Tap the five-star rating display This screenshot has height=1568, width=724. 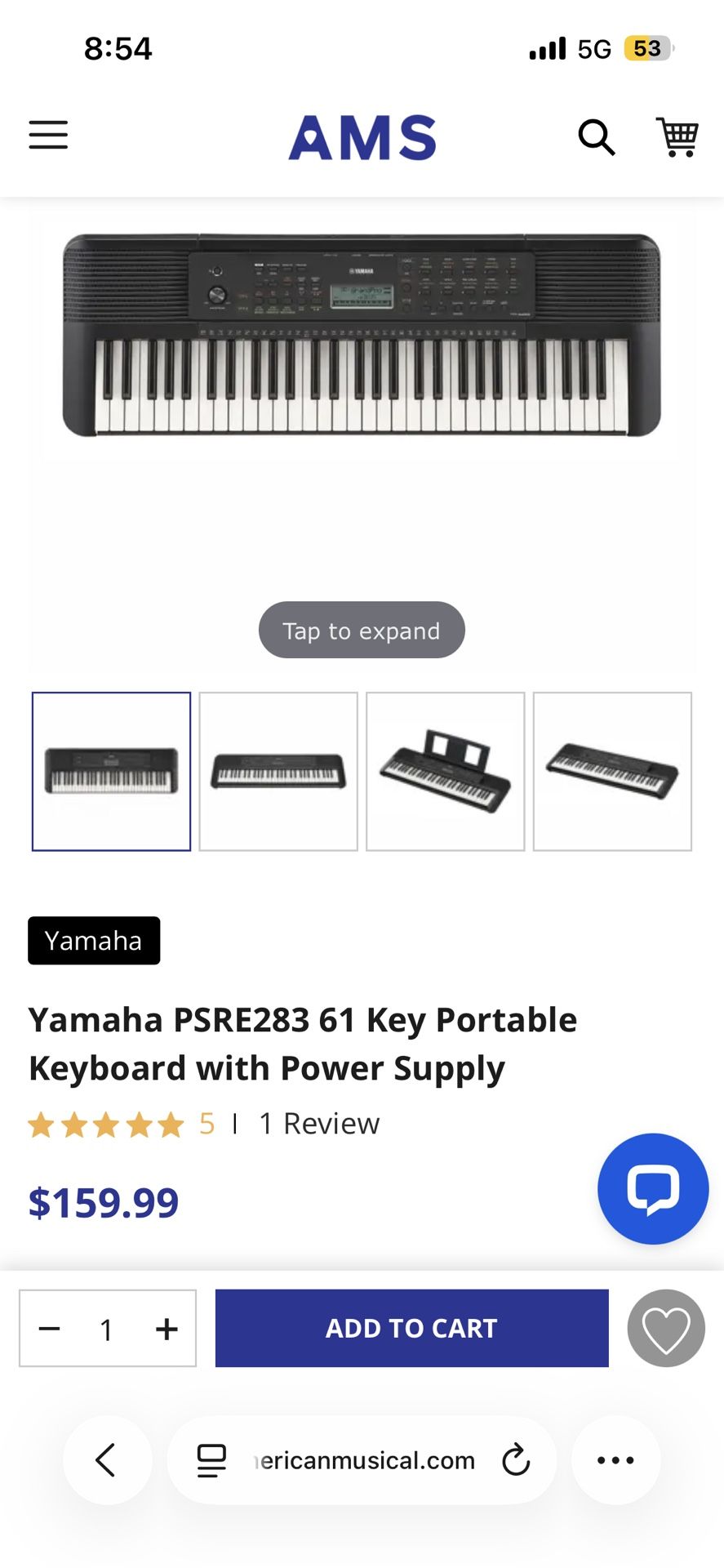click(x=106, y=1124)
